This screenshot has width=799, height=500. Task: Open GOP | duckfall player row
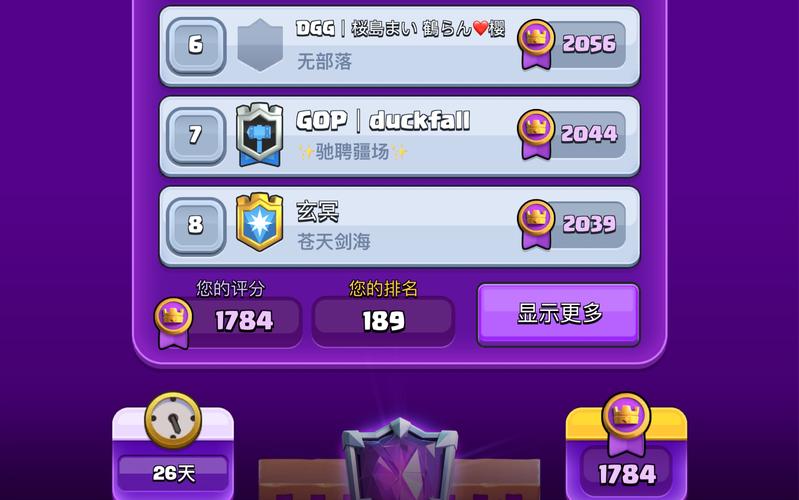(x=400, y=135)
